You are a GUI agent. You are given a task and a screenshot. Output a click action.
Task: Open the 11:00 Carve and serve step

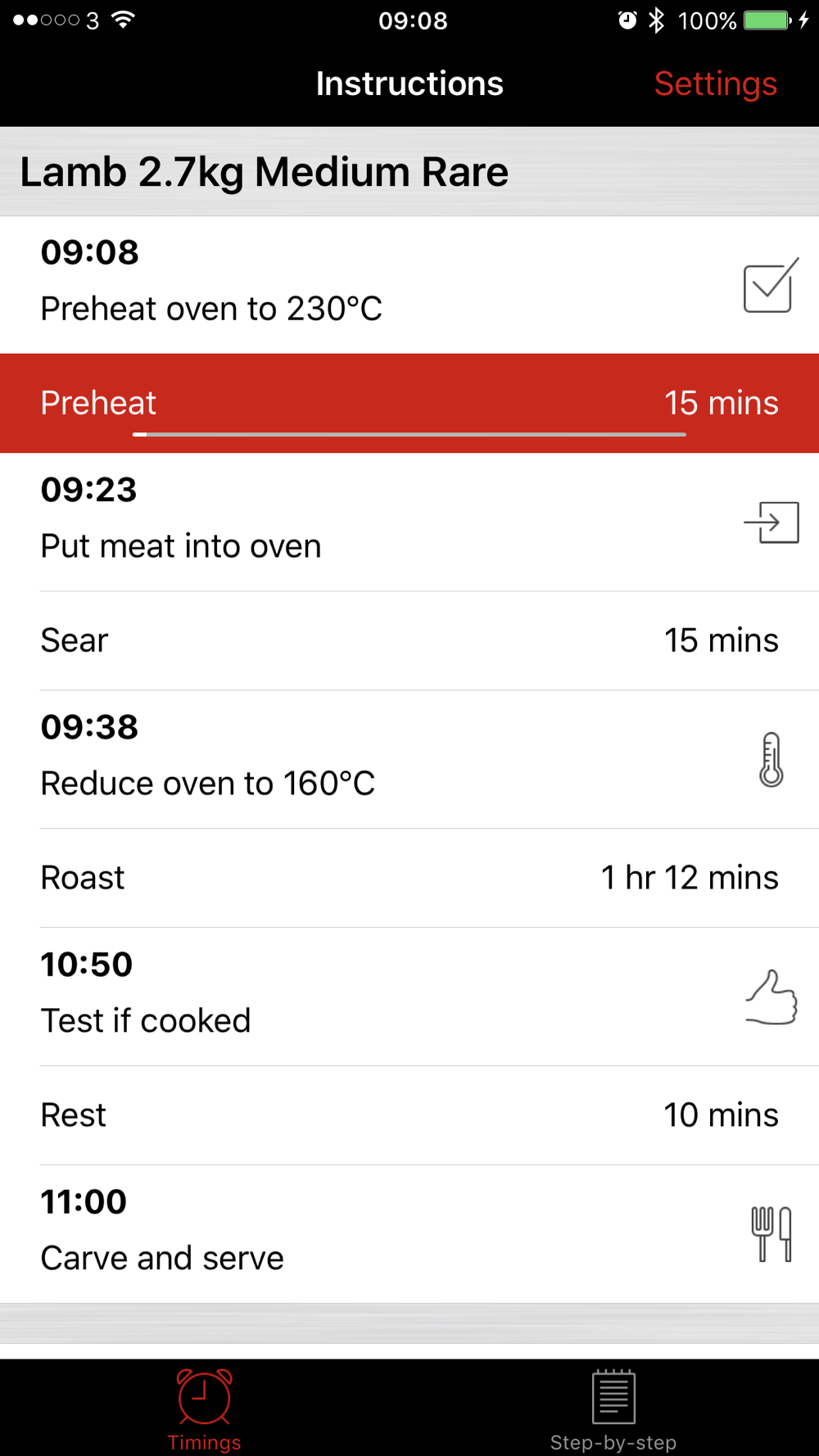tap(409, 1234)
